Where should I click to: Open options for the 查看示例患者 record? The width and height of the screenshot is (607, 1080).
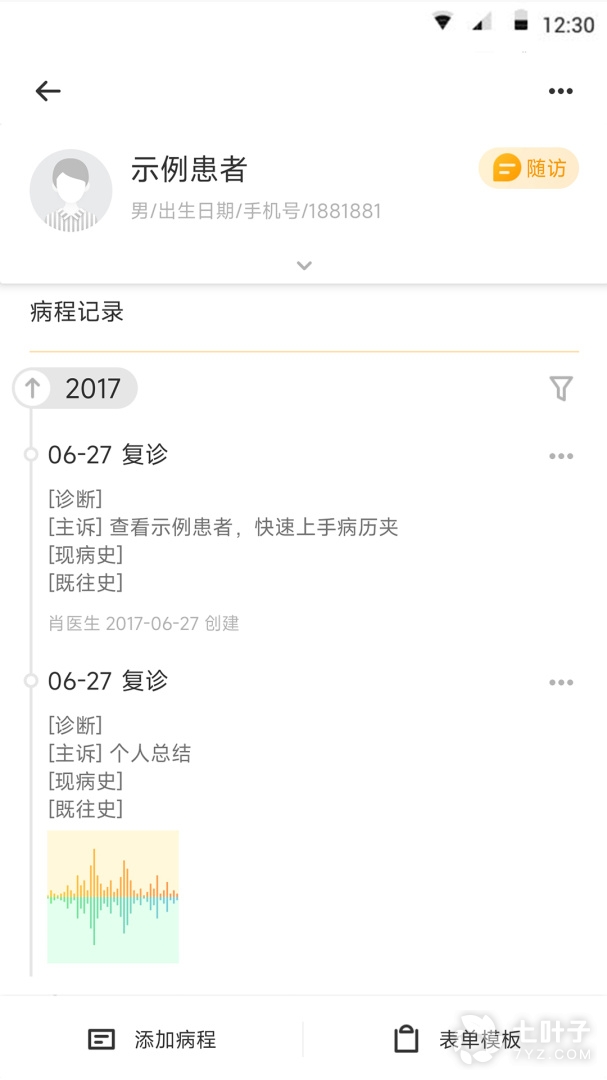[561, 456]
